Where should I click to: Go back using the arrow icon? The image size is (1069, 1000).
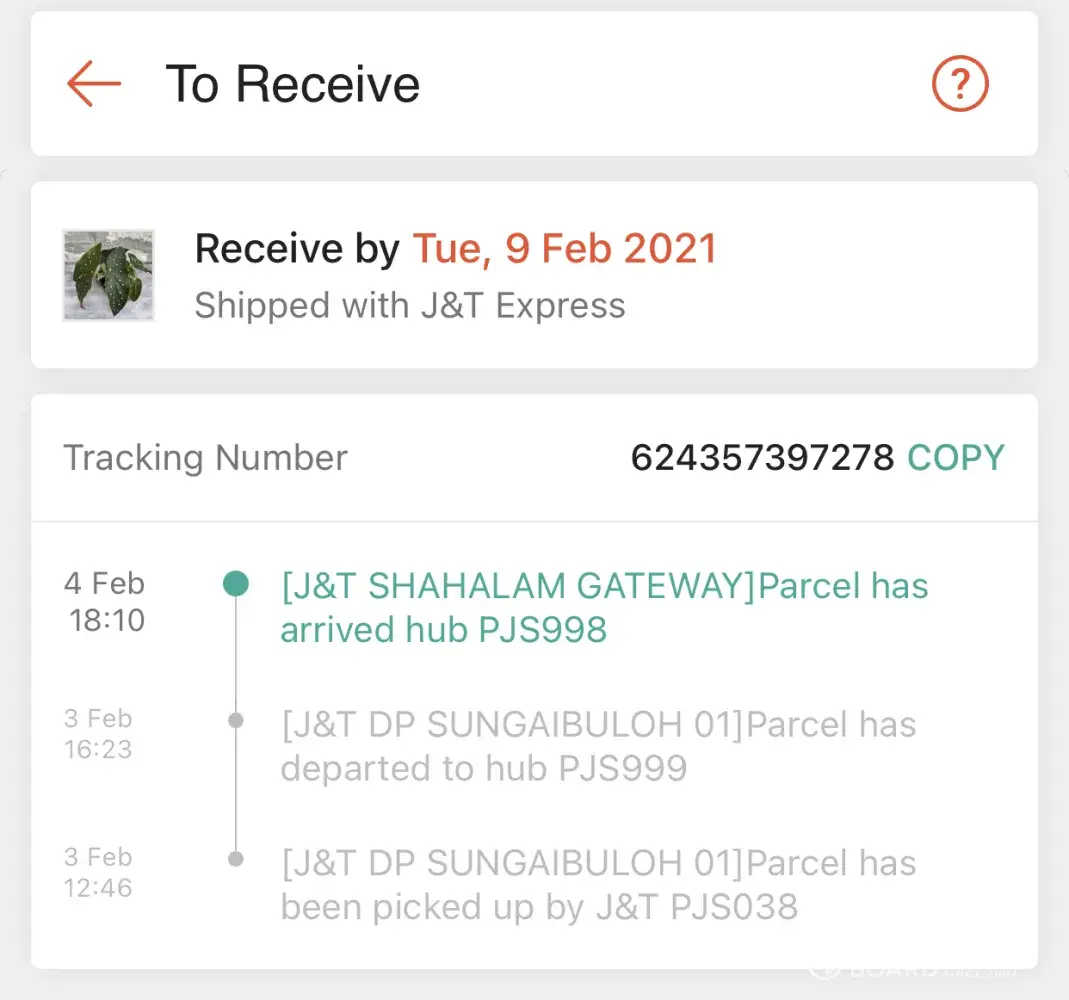tap(94, 84)
